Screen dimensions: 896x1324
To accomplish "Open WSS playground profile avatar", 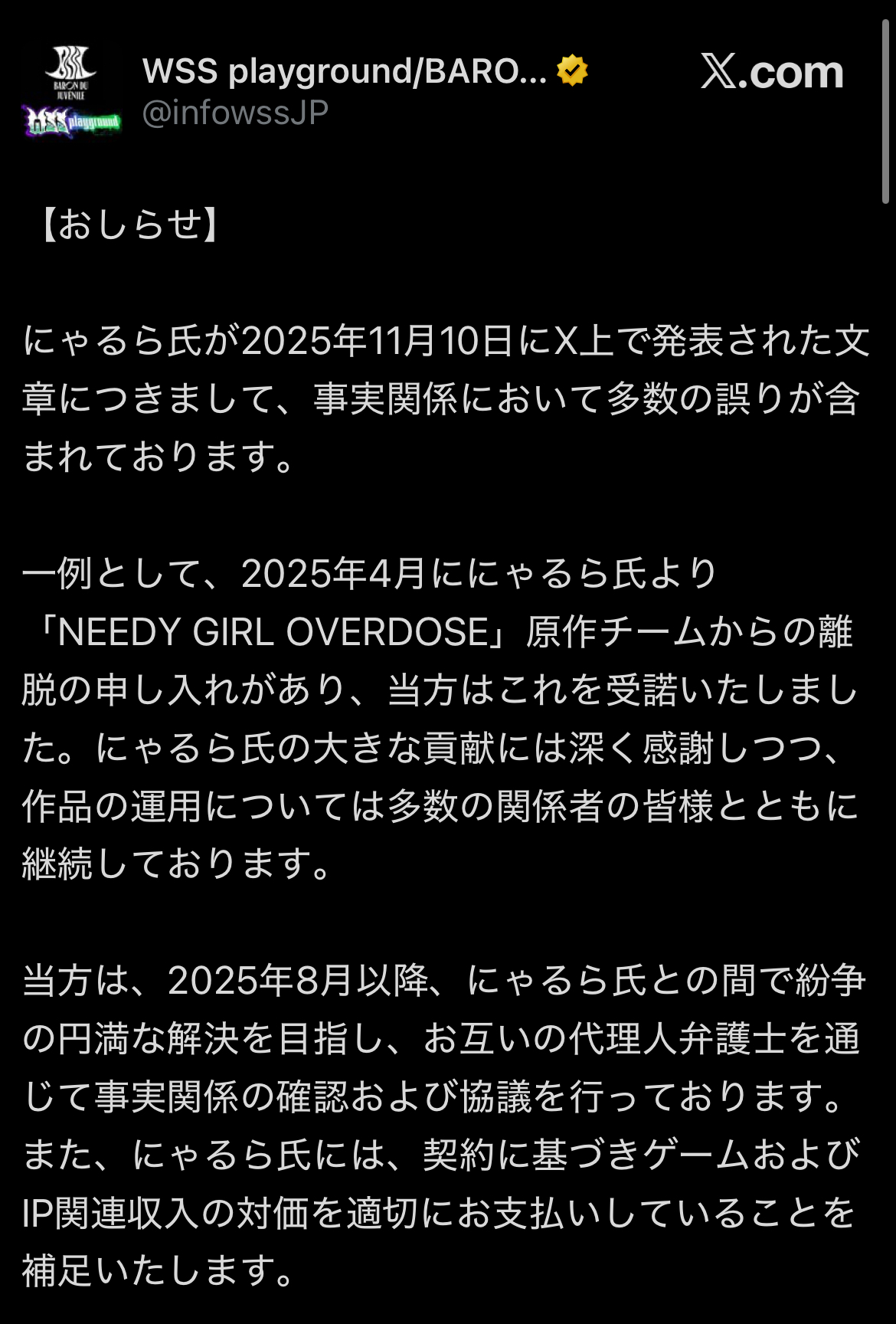I will tap(71, 92).
